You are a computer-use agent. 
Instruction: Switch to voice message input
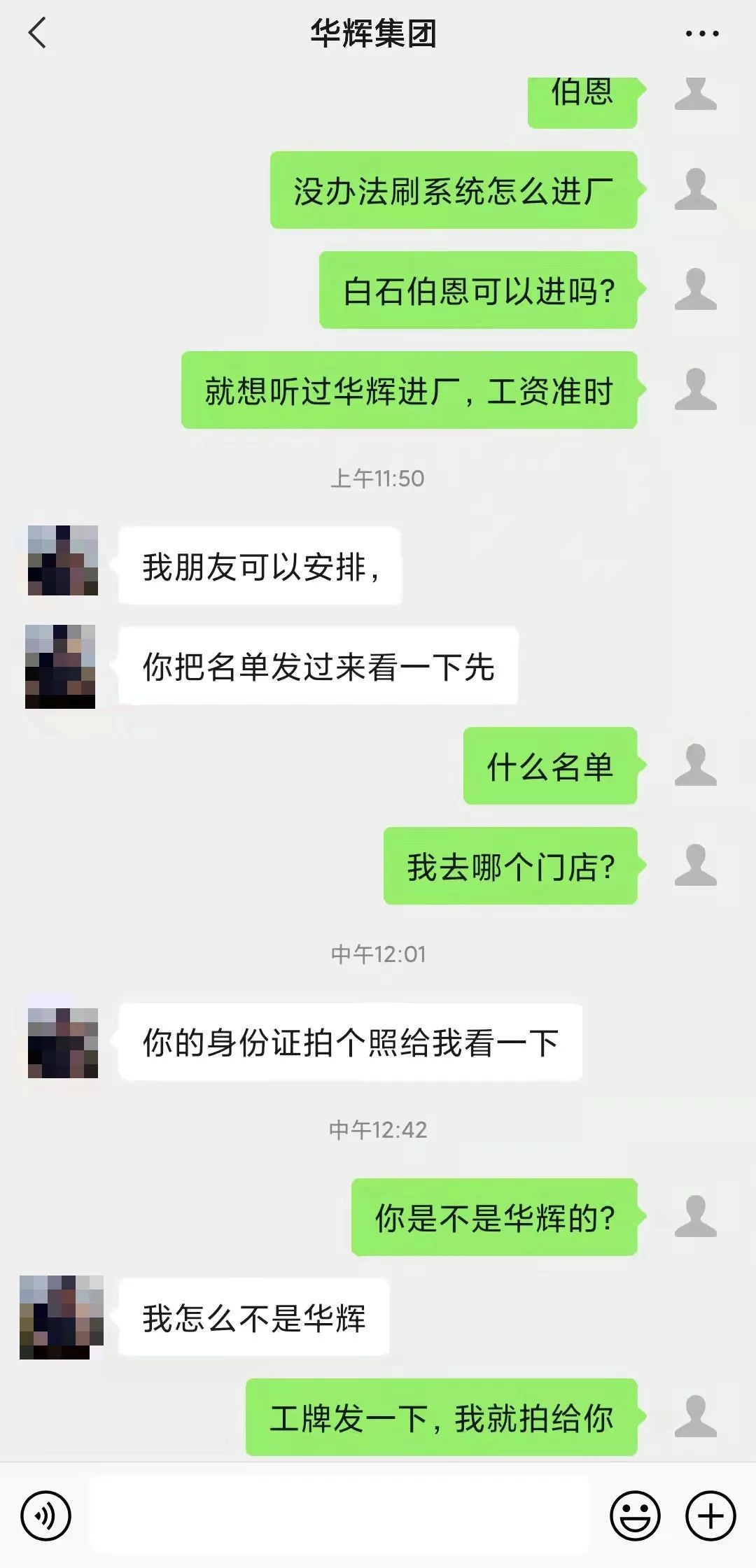pyautogui.click(x=45, y=1516)
